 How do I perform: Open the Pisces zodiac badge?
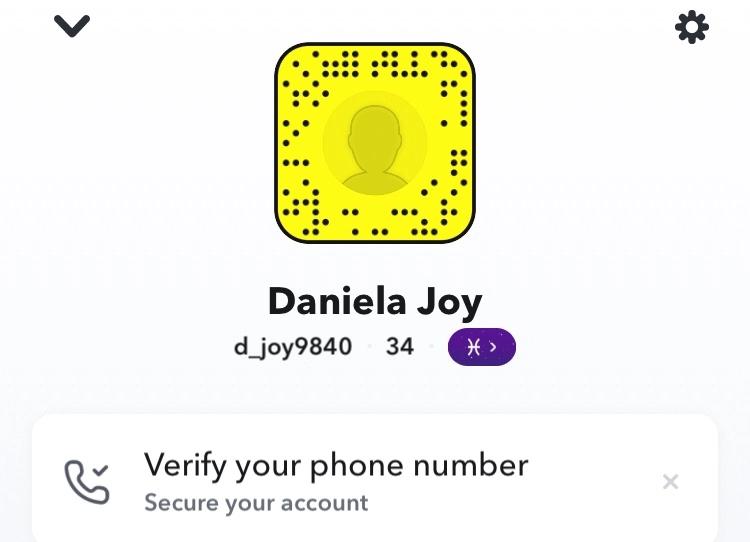tap(481, 347)
